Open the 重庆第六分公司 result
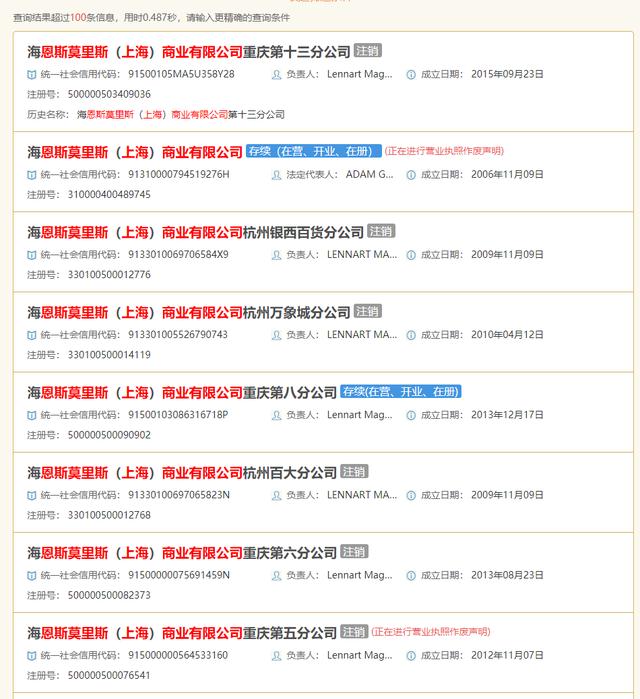This screenshot has height=699, width=640. 181,552
